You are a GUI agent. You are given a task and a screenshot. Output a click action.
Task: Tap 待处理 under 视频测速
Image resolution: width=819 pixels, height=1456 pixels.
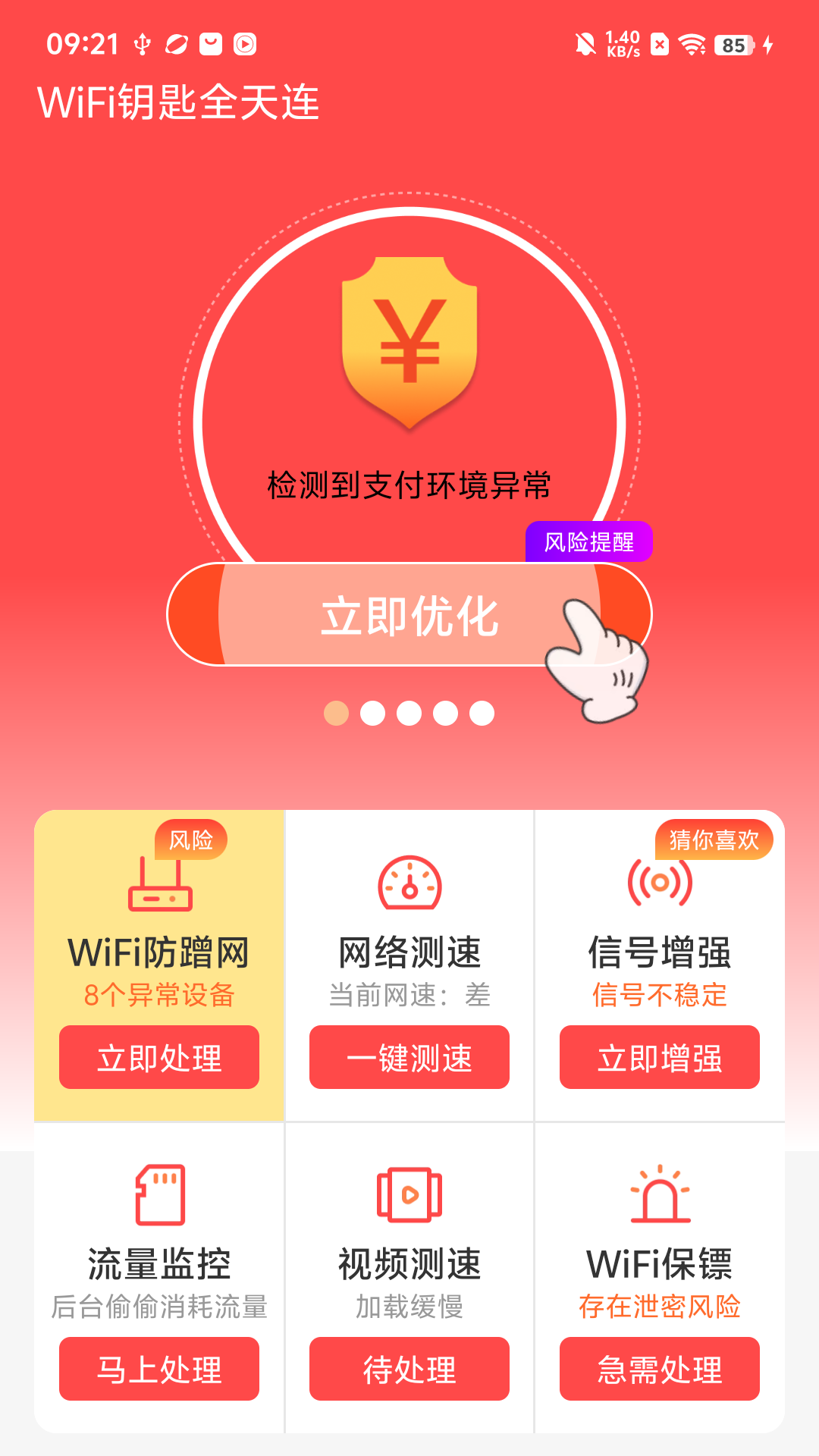(409, 1369)
